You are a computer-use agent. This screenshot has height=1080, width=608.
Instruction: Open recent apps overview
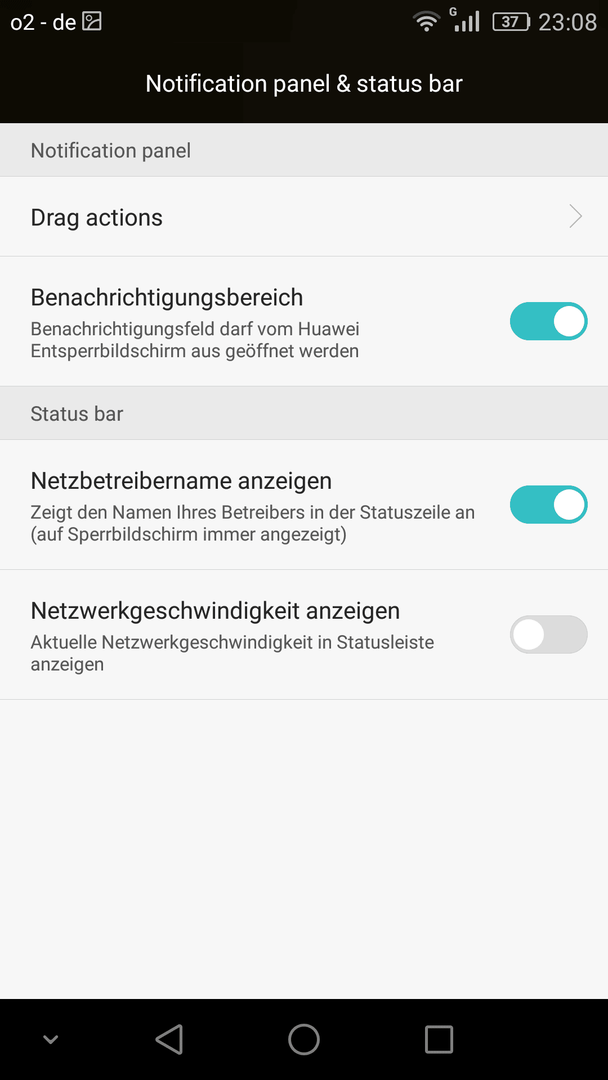click(x=439, y=1039)
